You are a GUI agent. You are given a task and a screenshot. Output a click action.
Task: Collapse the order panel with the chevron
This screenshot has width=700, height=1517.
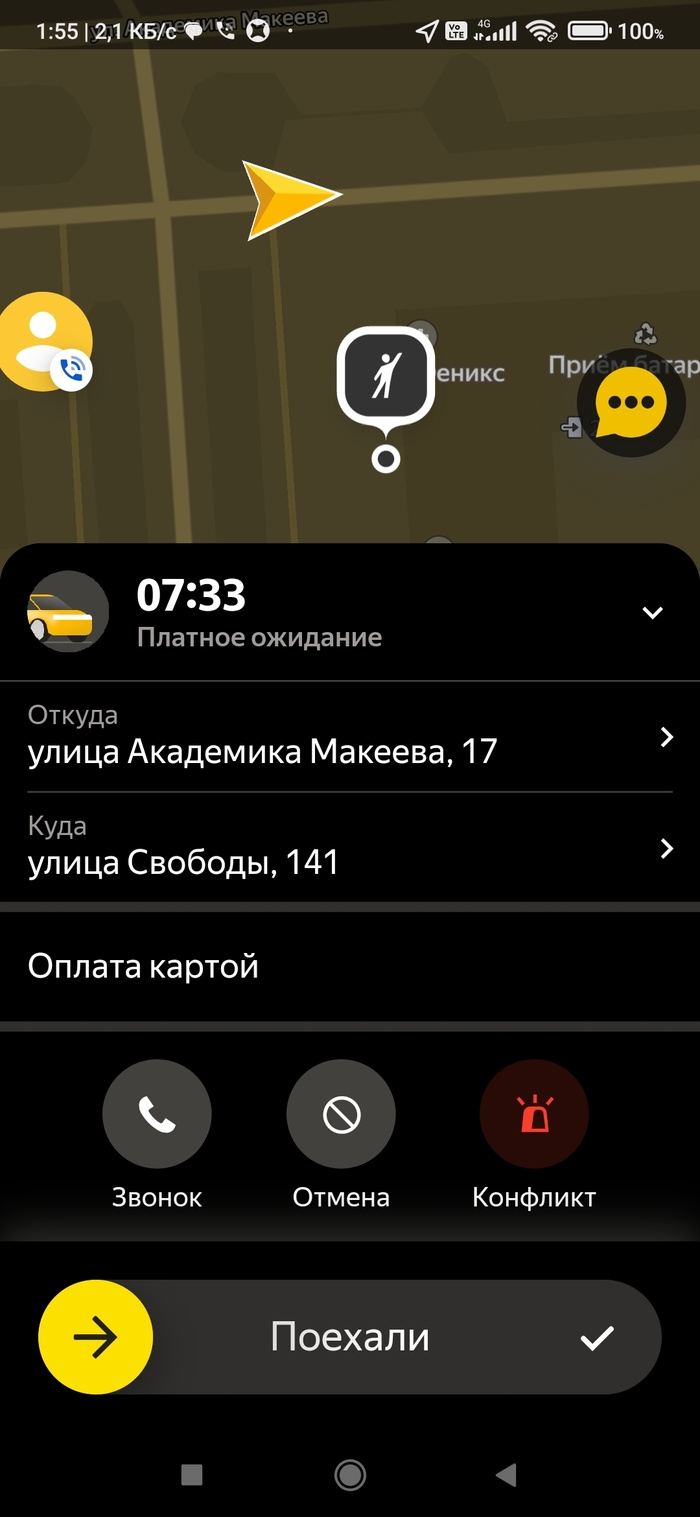(x=653, y=612)
